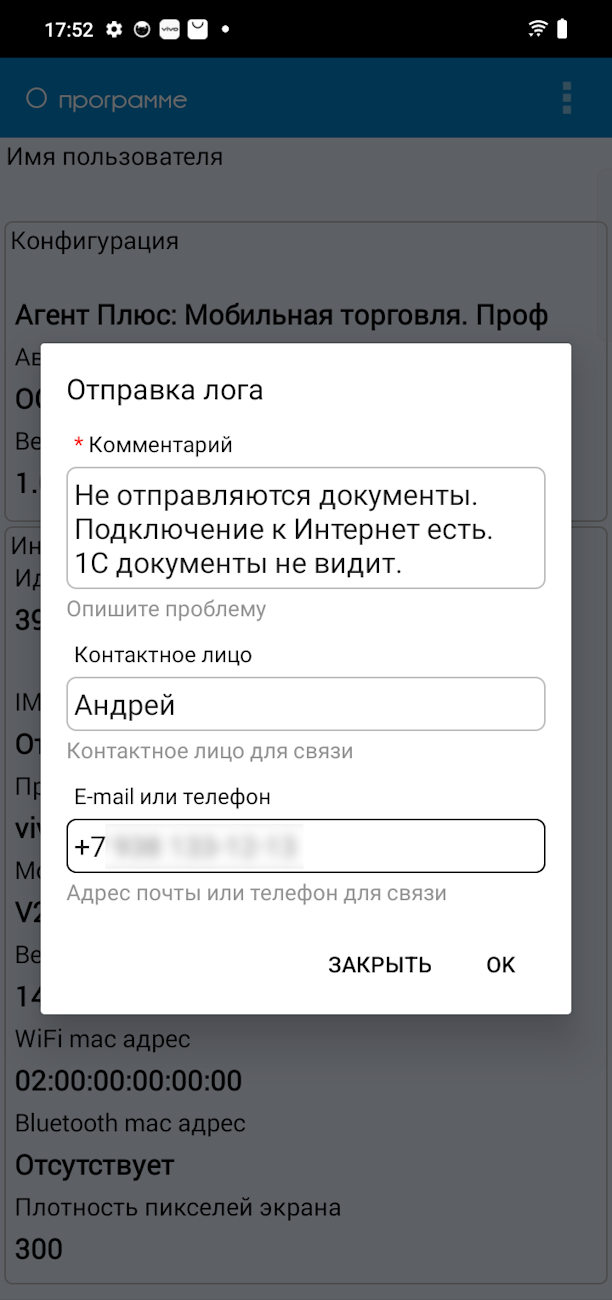This screenshot has height=1300, width=612.
Task: Dismiss the dialog with ЗАКРЫТЬ
Action: (x=380, y=965)
